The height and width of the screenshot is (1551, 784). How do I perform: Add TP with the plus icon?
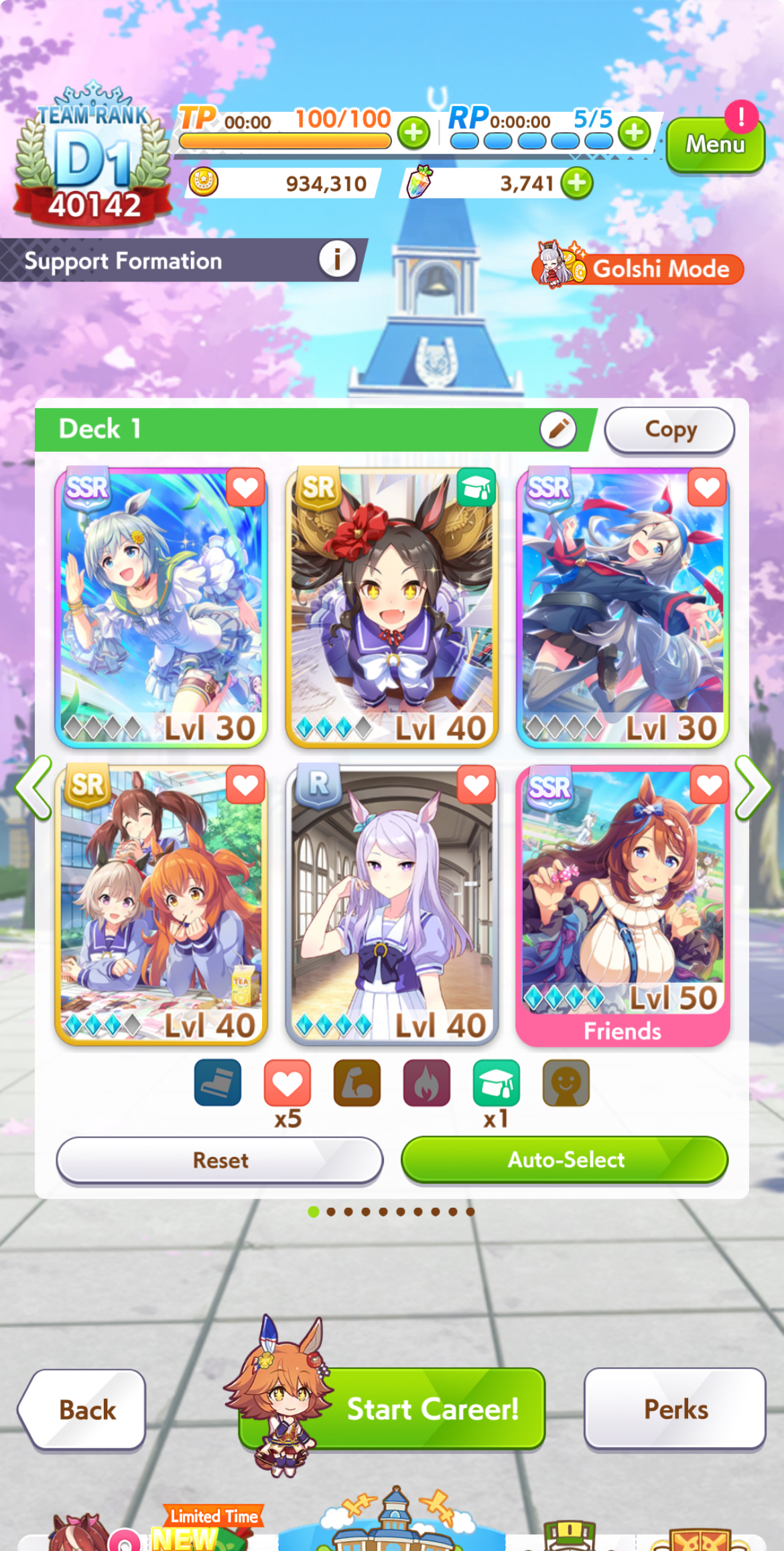(413, 133)
